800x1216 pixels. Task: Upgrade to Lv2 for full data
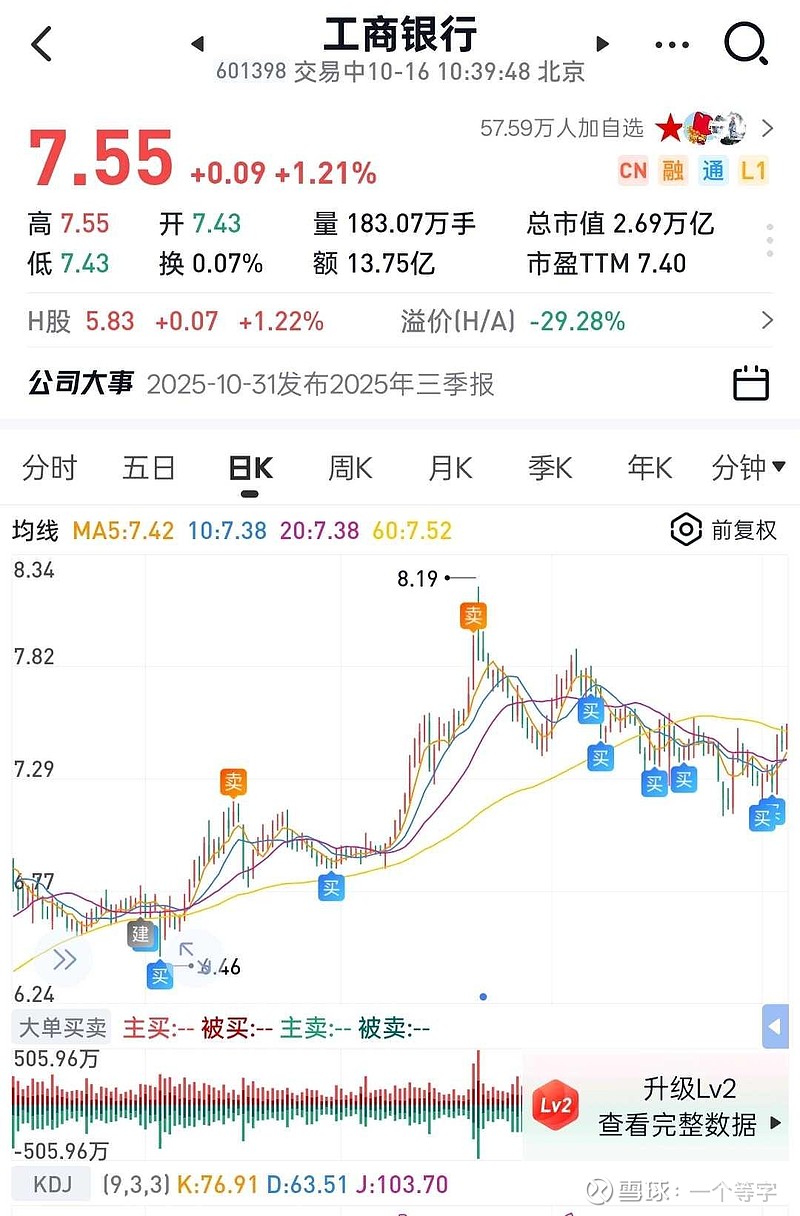coord(662,1104)
